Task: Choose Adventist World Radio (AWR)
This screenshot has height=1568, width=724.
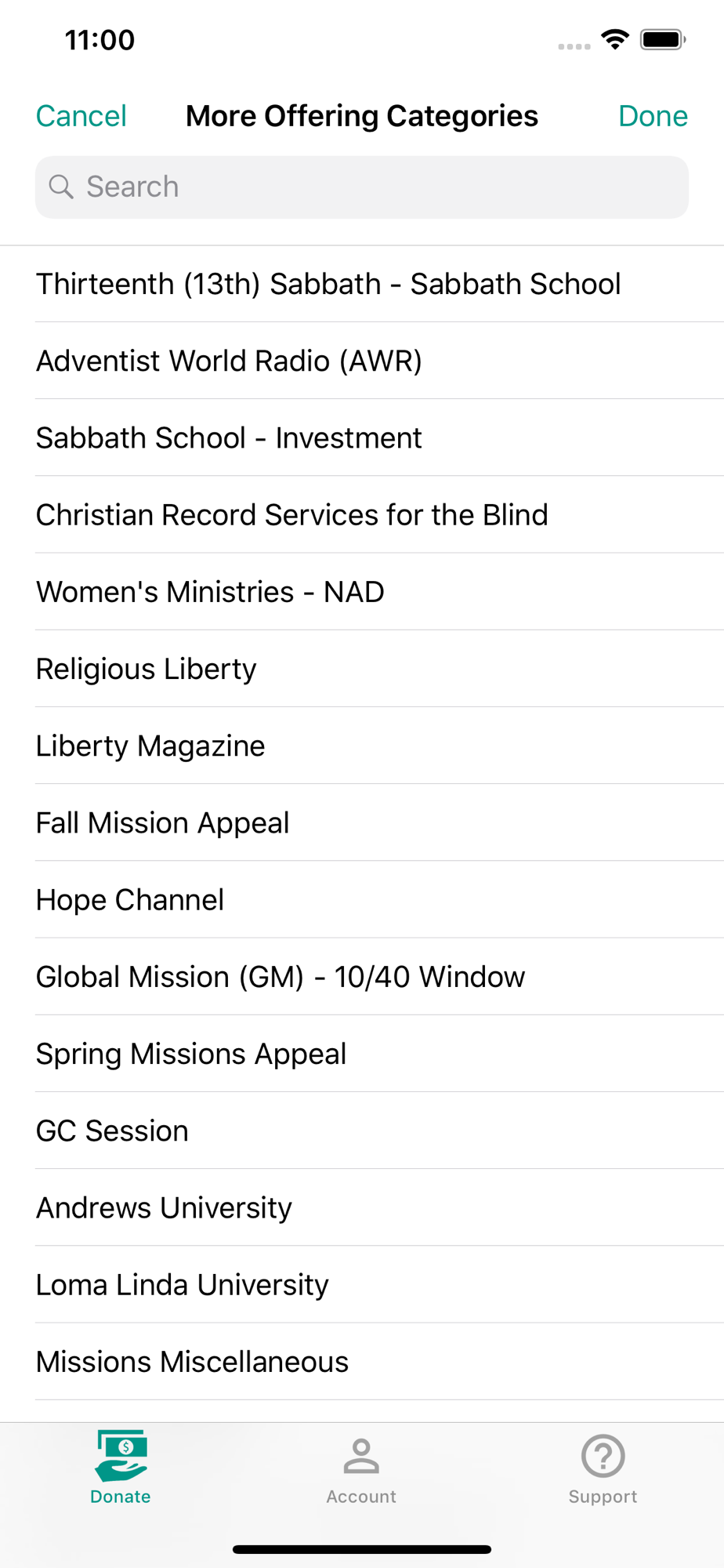Action: point(362,361)
